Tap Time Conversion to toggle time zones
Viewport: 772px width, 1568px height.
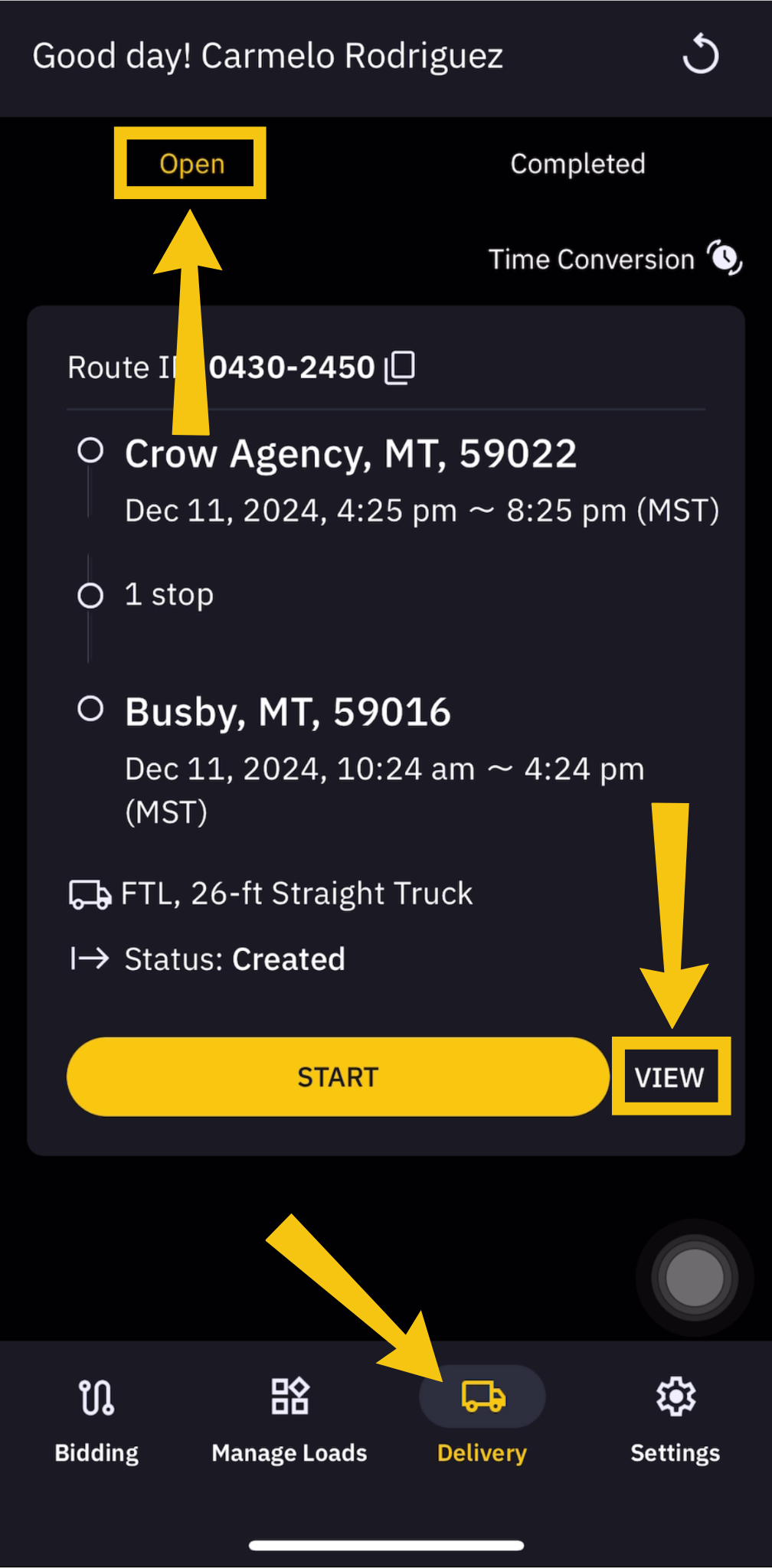(590, 259)
